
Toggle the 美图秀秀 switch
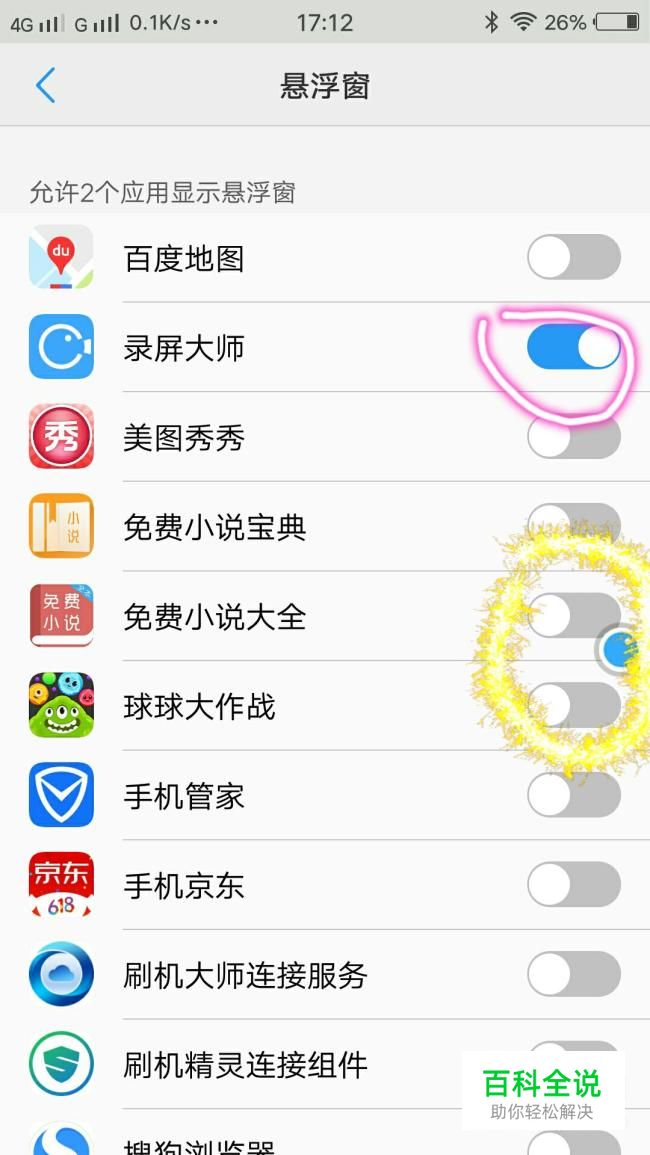point(574,436)
